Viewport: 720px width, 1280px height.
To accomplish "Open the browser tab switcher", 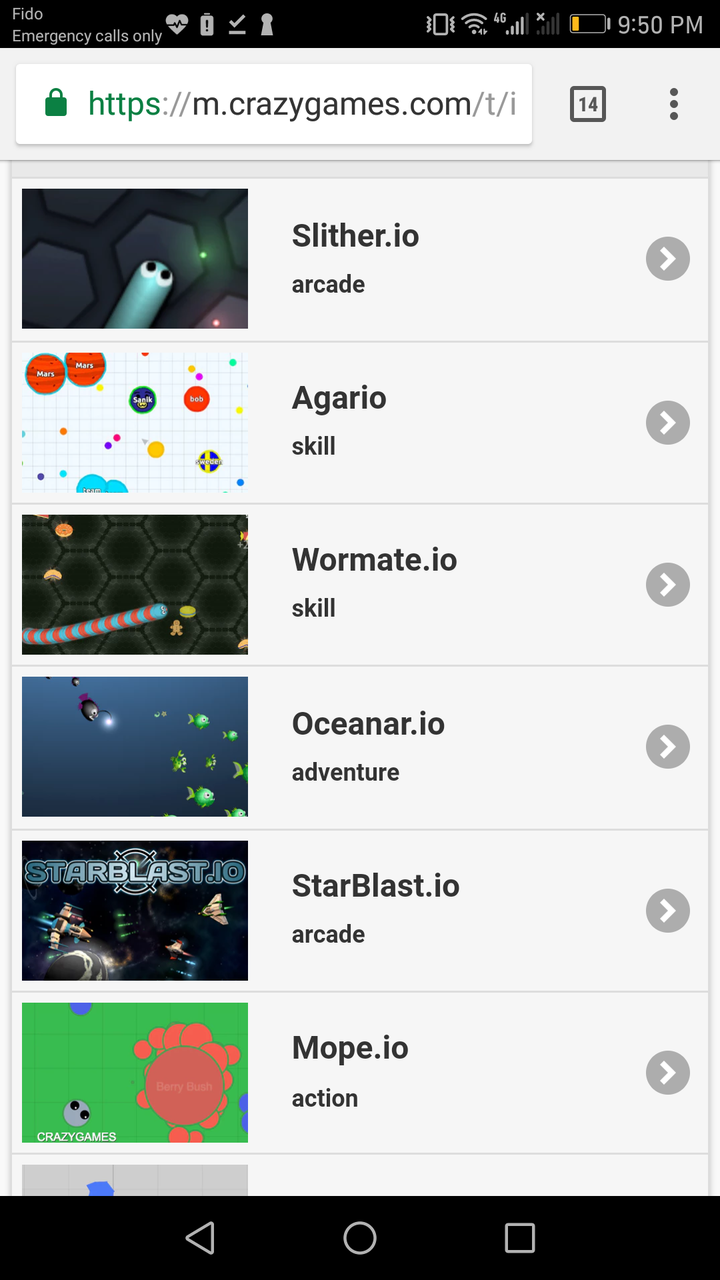I will 588,104.
